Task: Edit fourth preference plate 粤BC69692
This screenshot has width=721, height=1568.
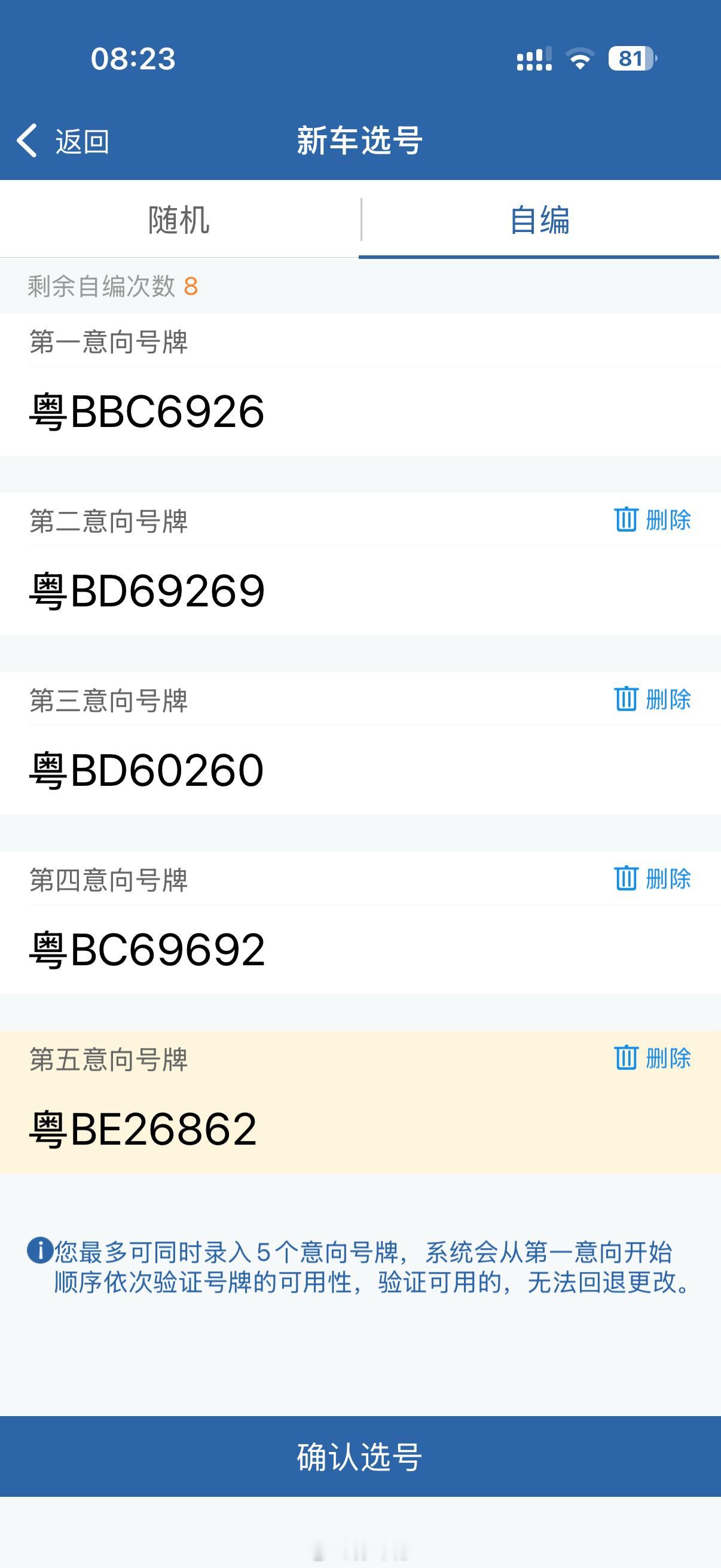Action: [x=360, y=950]
